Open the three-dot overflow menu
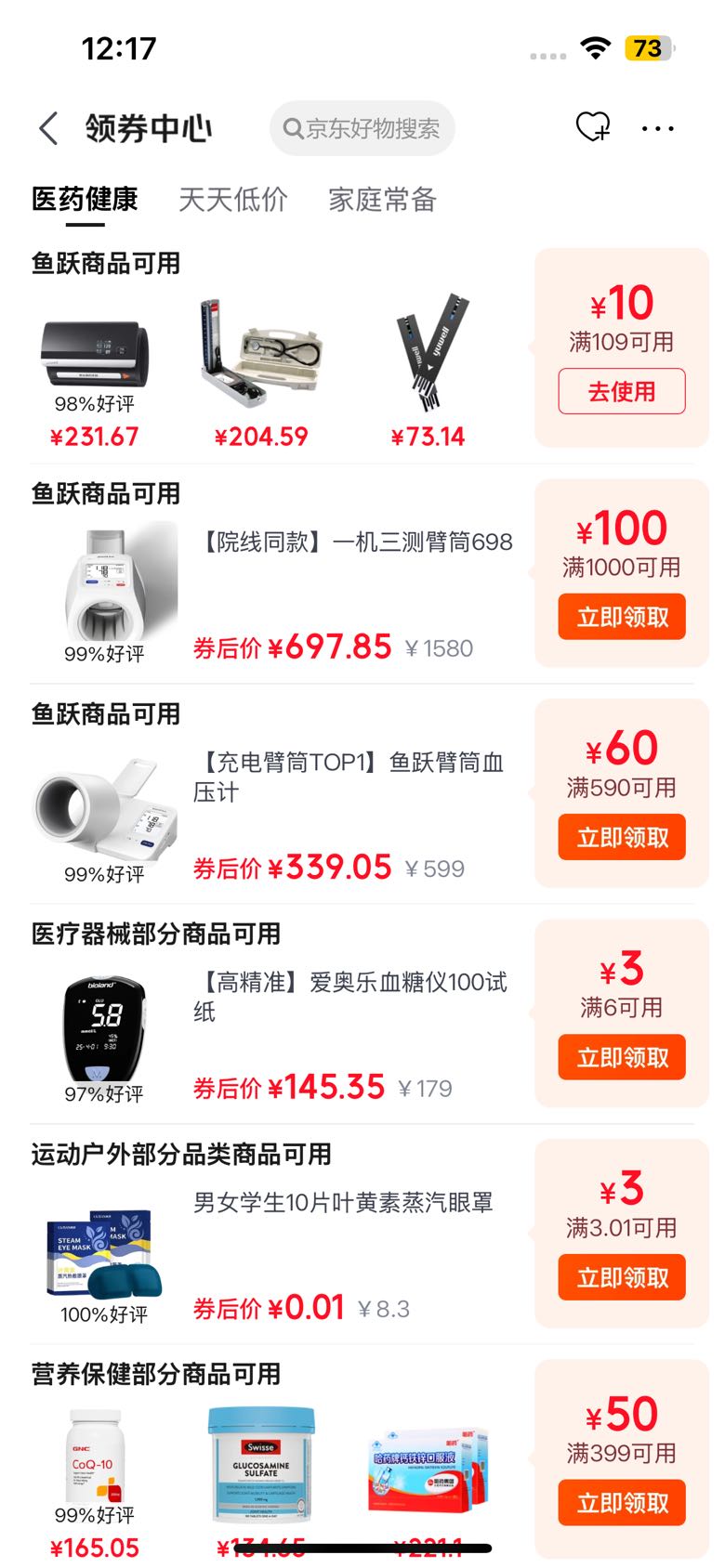Screen dimensions: 725x1568 [658, 128]
